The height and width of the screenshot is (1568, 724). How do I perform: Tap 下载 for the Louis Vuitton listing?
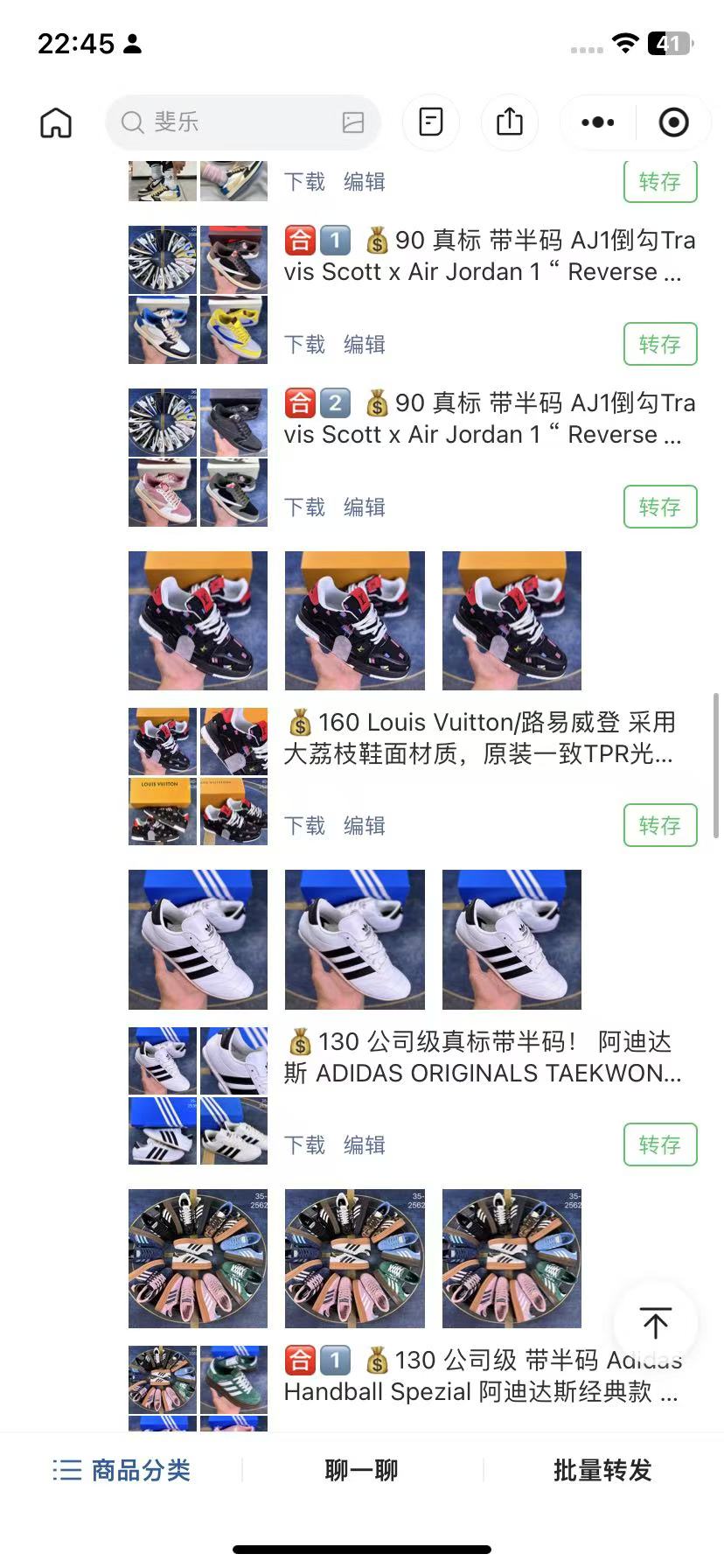(304, 825)
